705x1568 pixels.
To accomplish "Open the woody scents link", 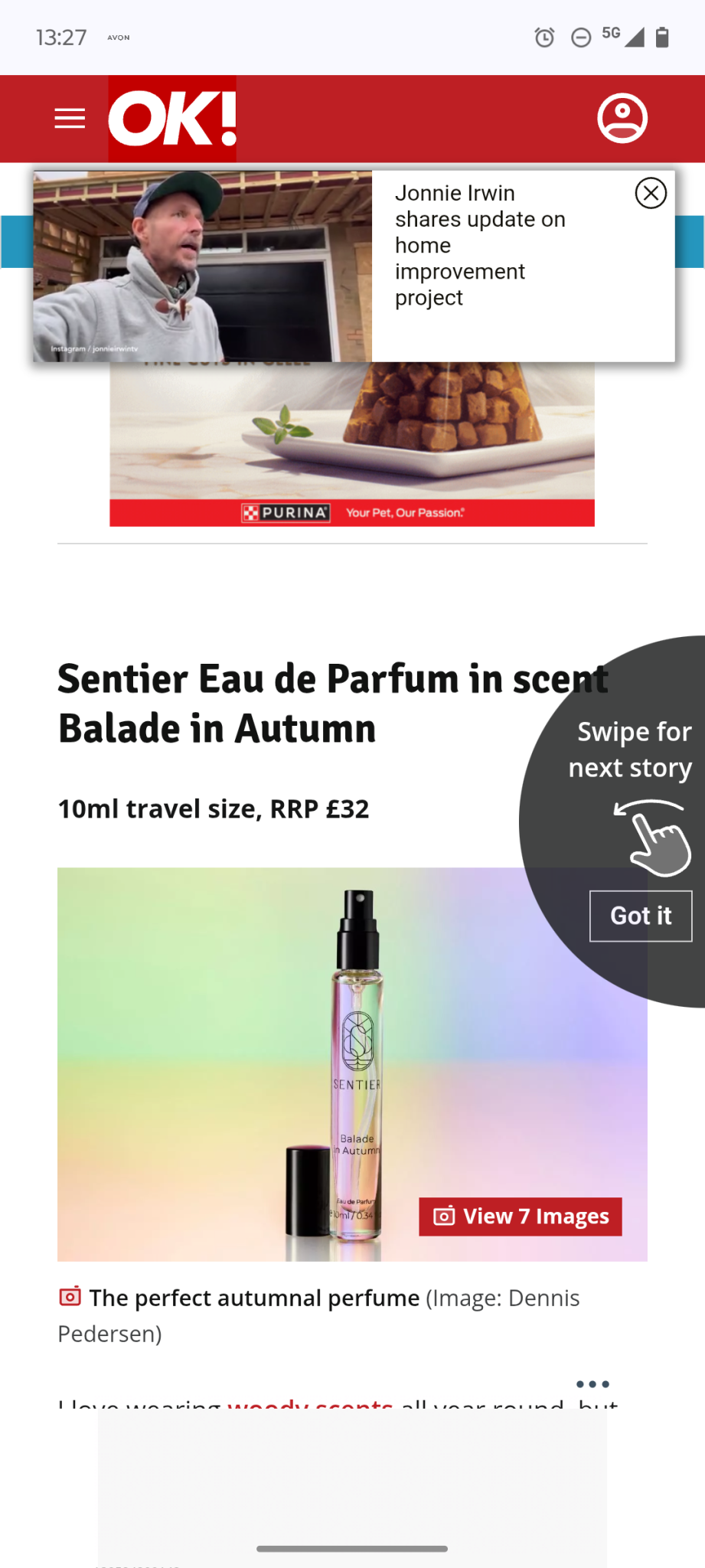I will coord(310,1403).
